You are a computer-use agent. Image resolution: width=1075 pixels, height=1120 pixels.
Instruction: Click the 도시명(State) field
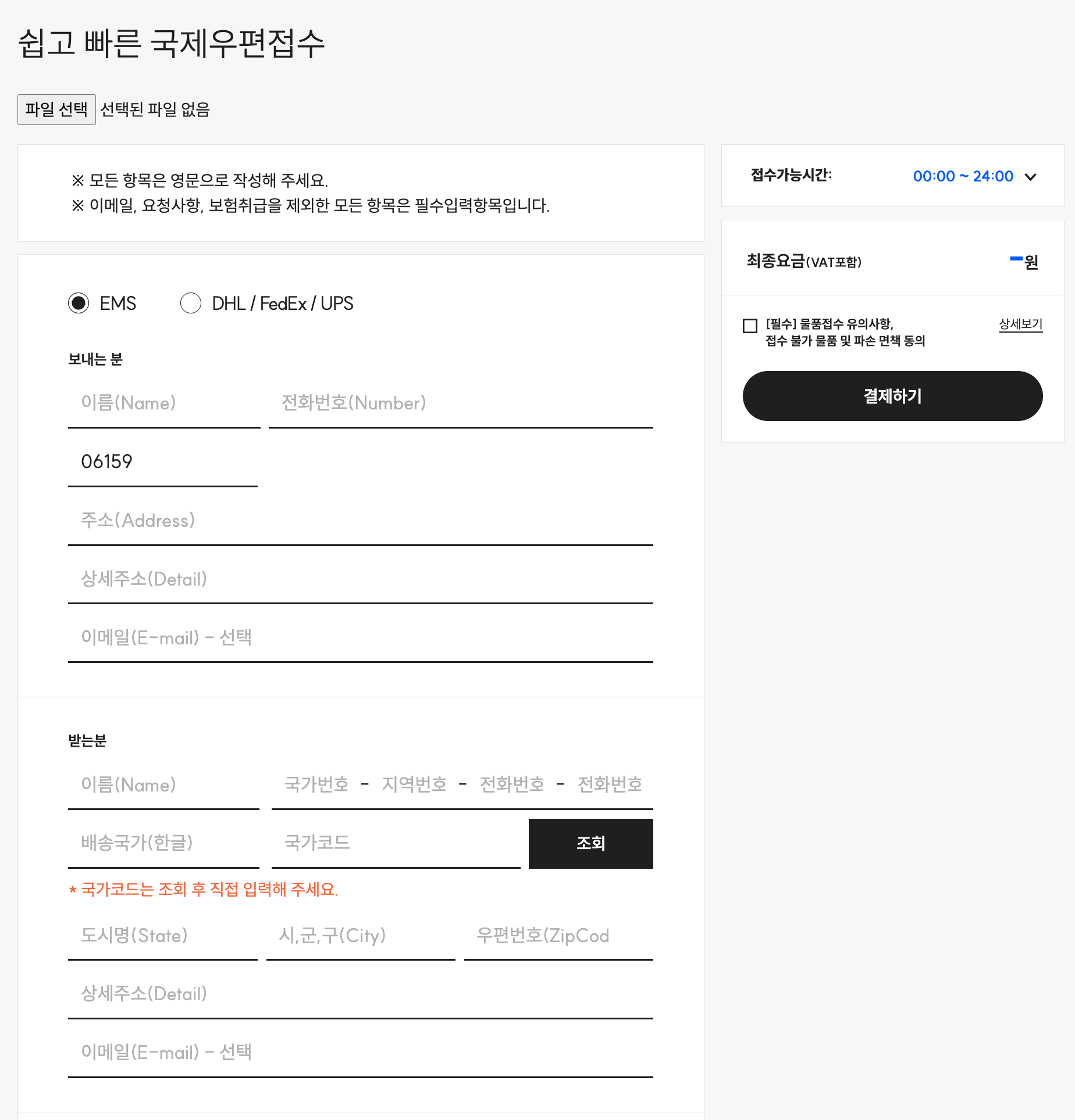[163, 936]
